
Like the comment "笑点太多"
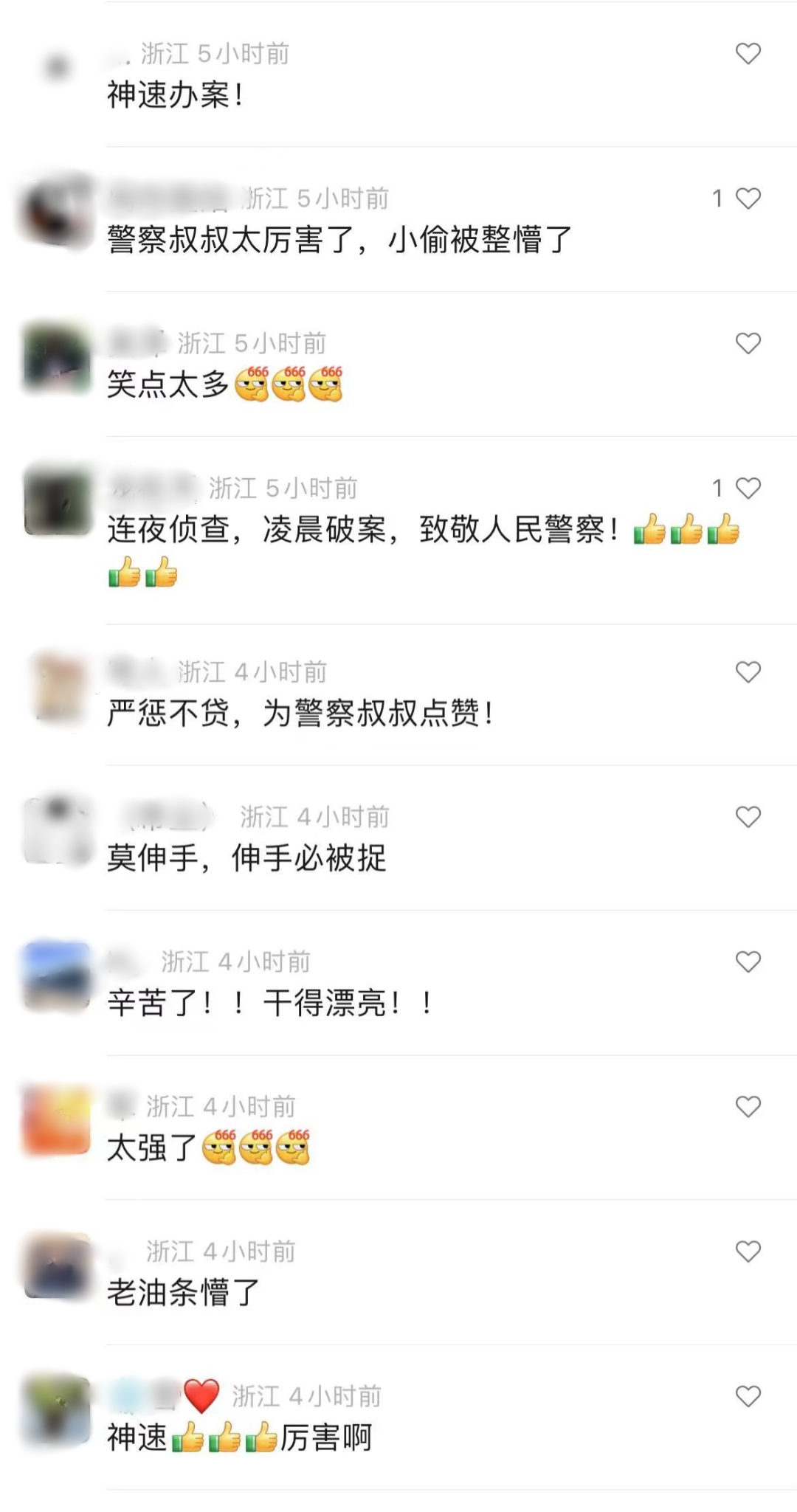(x=748, y=343)
